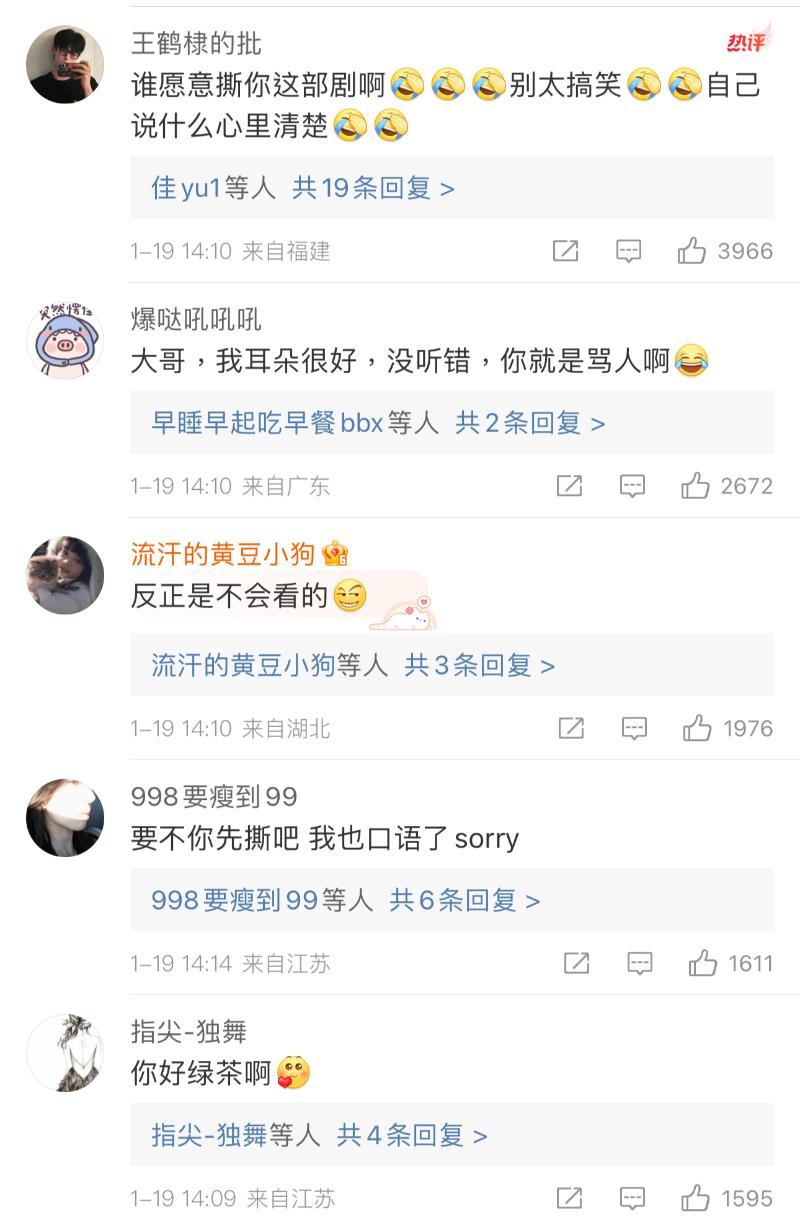Share the comment by 指尖-独舞
800x1227 pixels.
click(x=569, y=1197)
